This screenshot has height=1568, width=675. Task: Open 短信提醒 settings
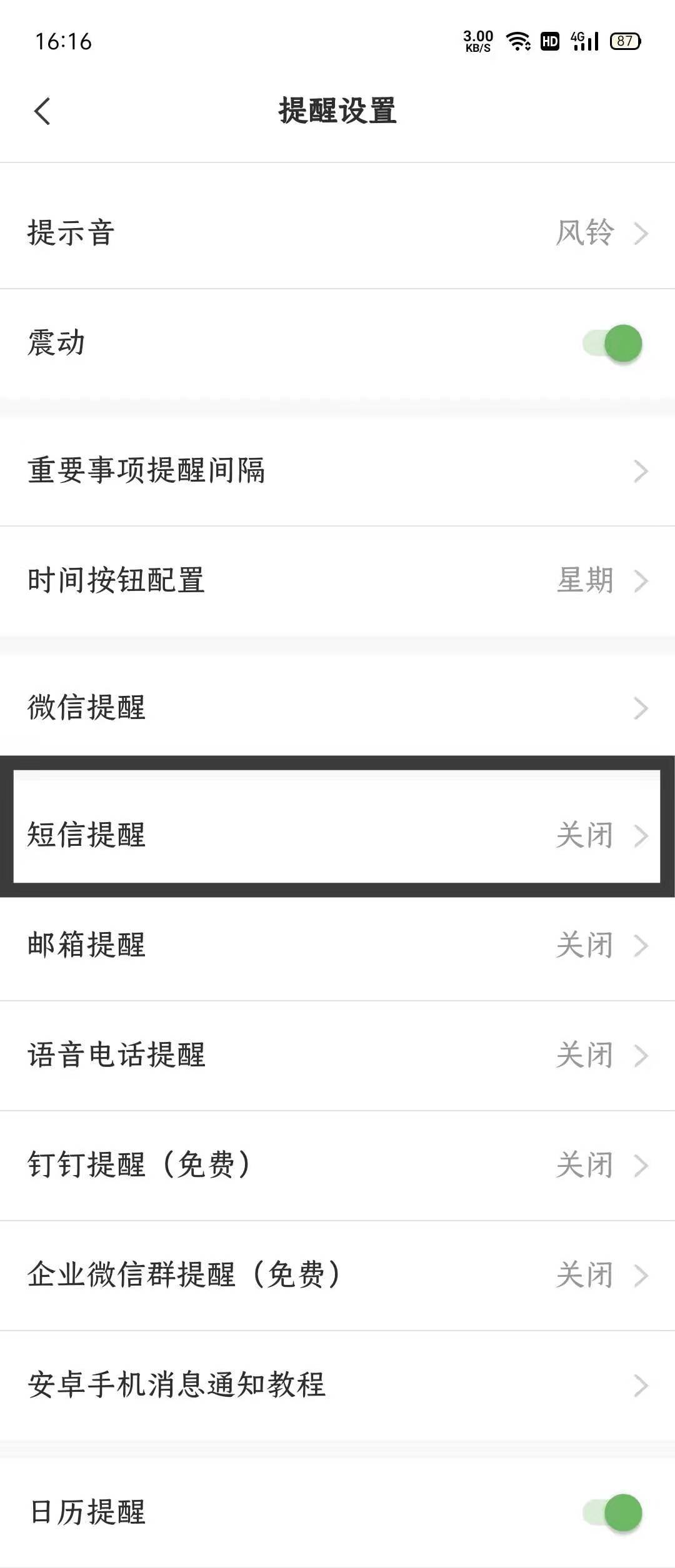tap(337, 835)
